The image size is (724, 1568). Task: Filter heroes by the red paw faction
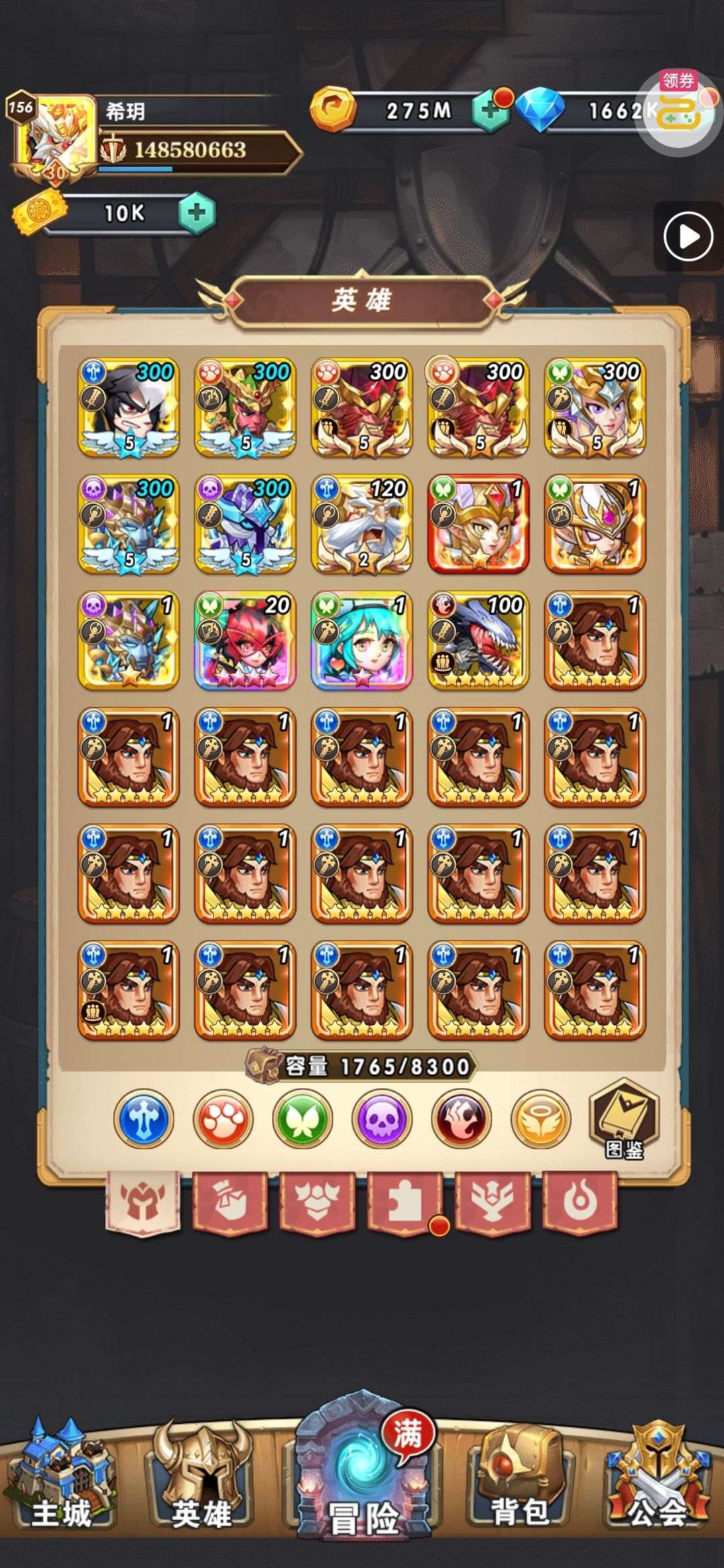tap(223, 1119)
